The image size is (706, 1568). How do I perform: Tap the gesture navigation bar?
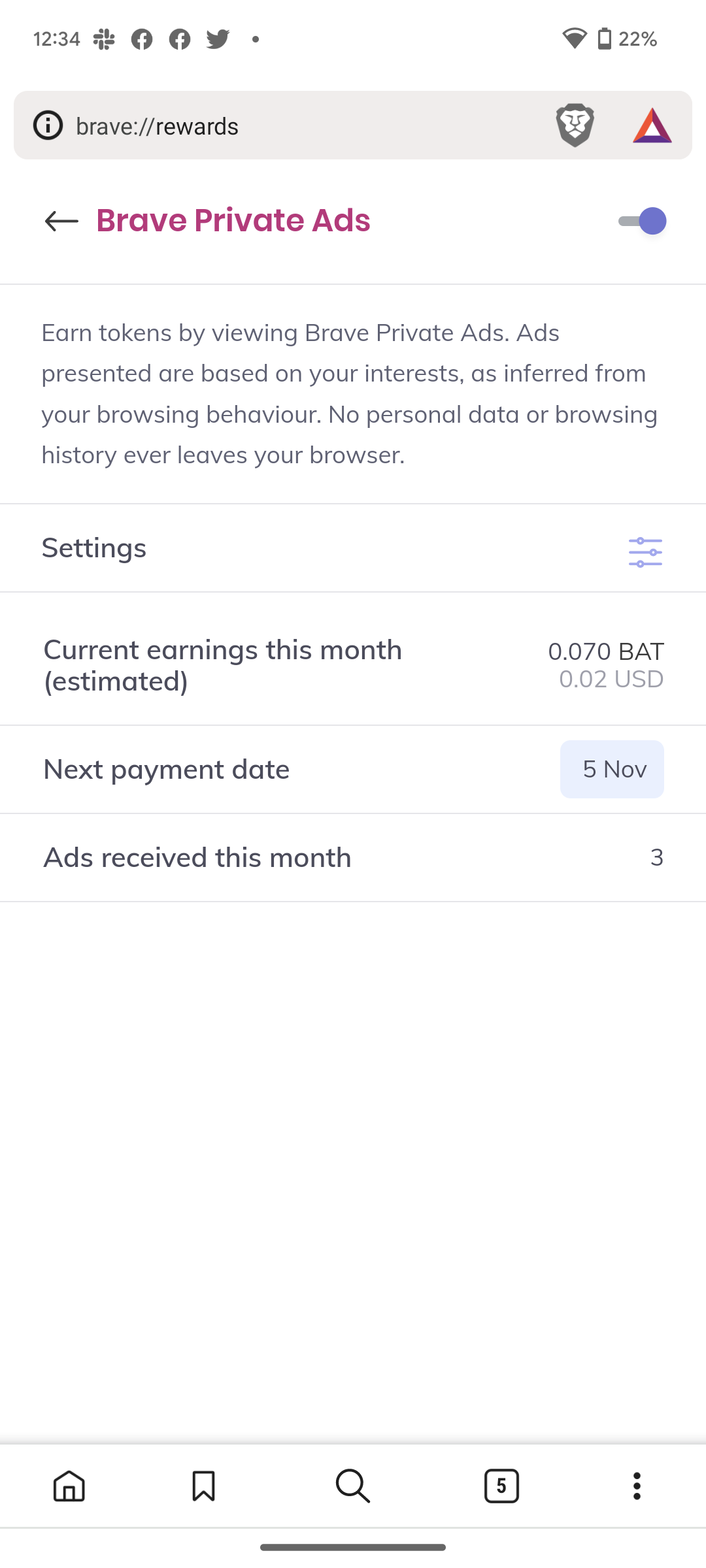click(353, 1546)
